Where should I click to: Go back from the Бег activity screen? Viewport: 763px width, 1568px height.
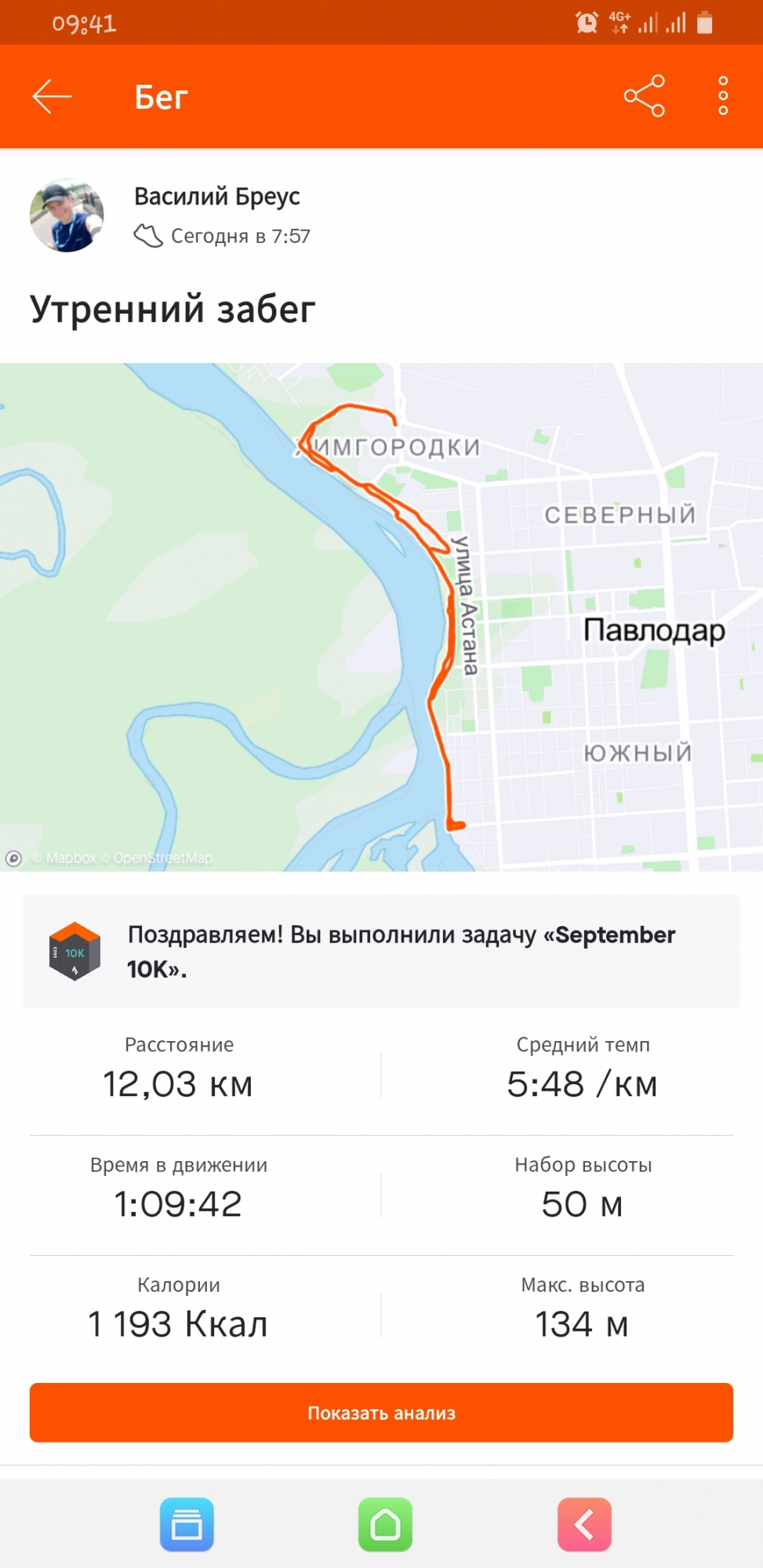(x=52, y=96)
